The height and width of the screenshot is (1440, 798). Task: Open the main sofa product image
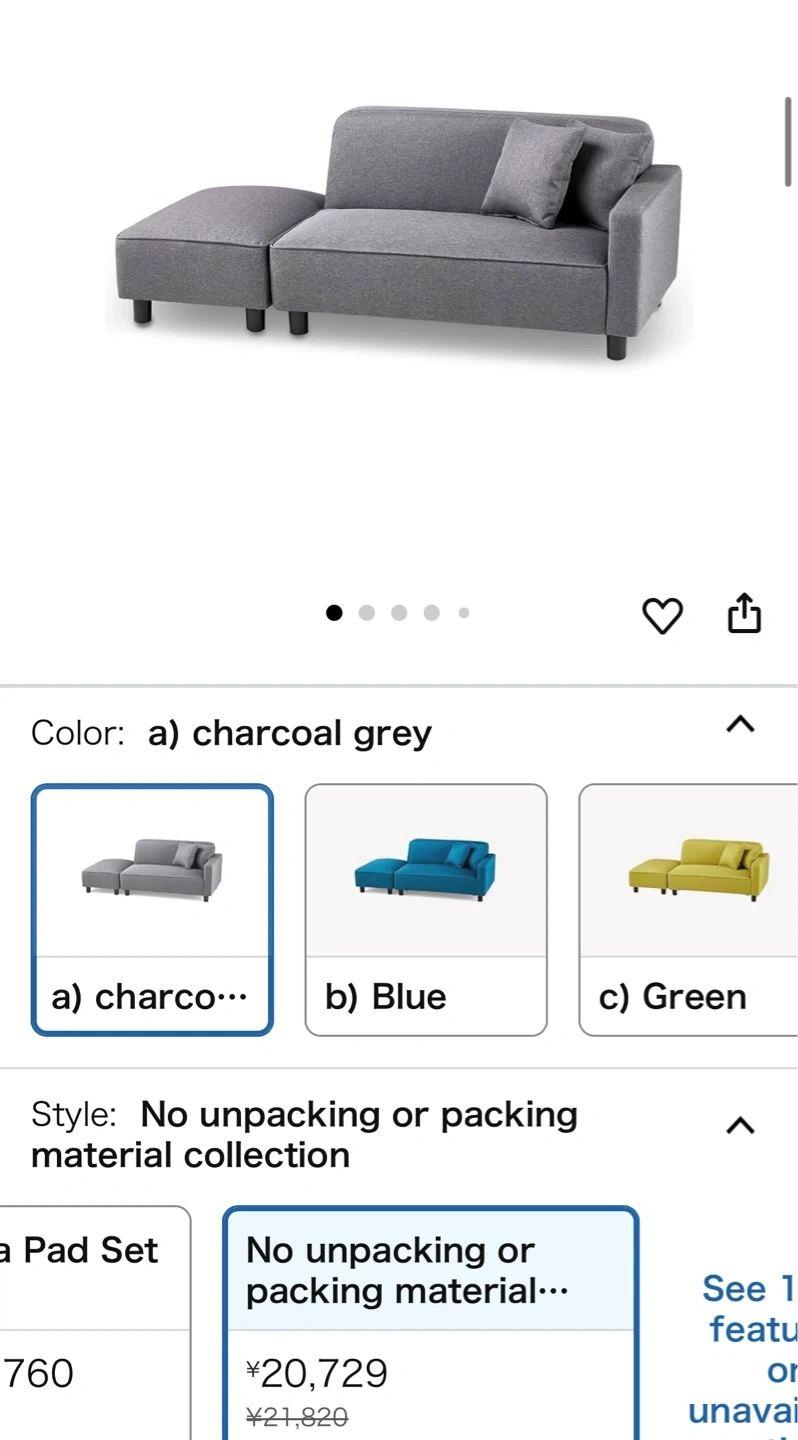400,235
